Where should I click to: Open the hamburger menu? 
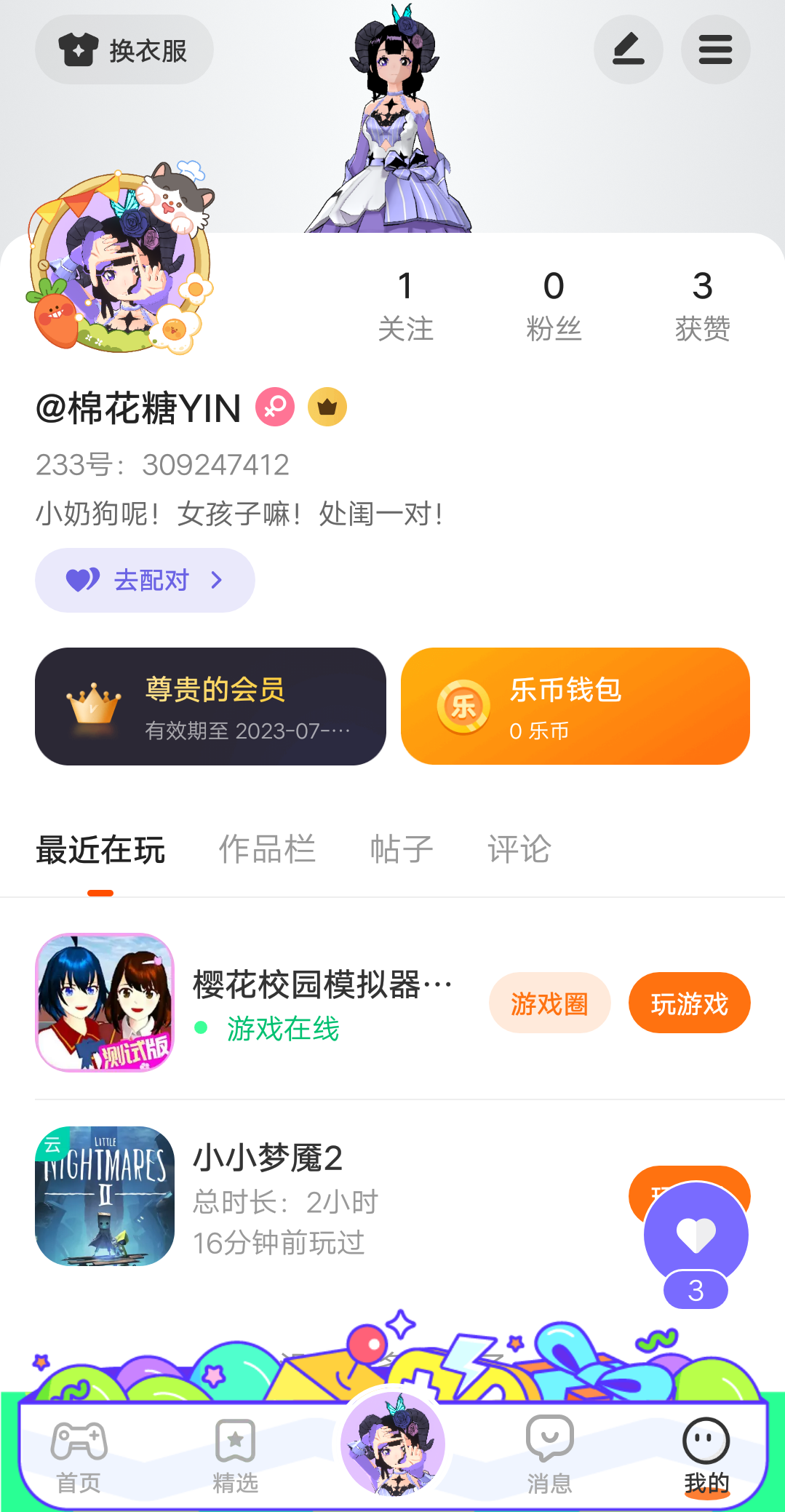tap(715, 50)
